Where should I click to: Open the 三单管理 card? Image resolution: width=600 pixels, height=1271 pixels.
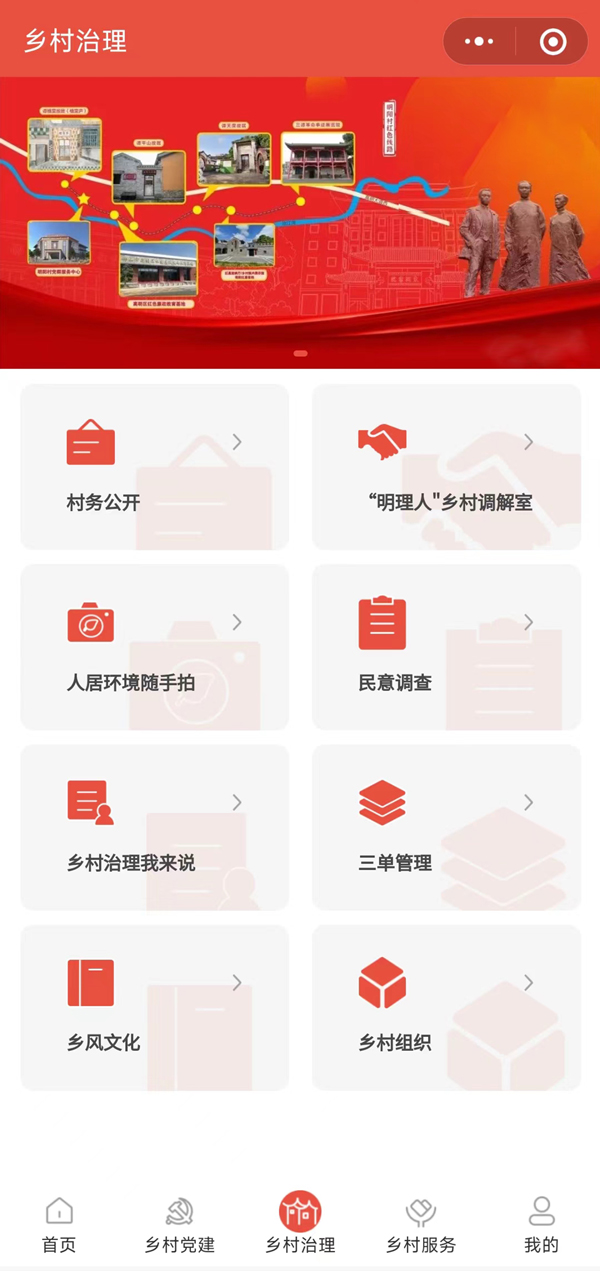pos(446,827)
